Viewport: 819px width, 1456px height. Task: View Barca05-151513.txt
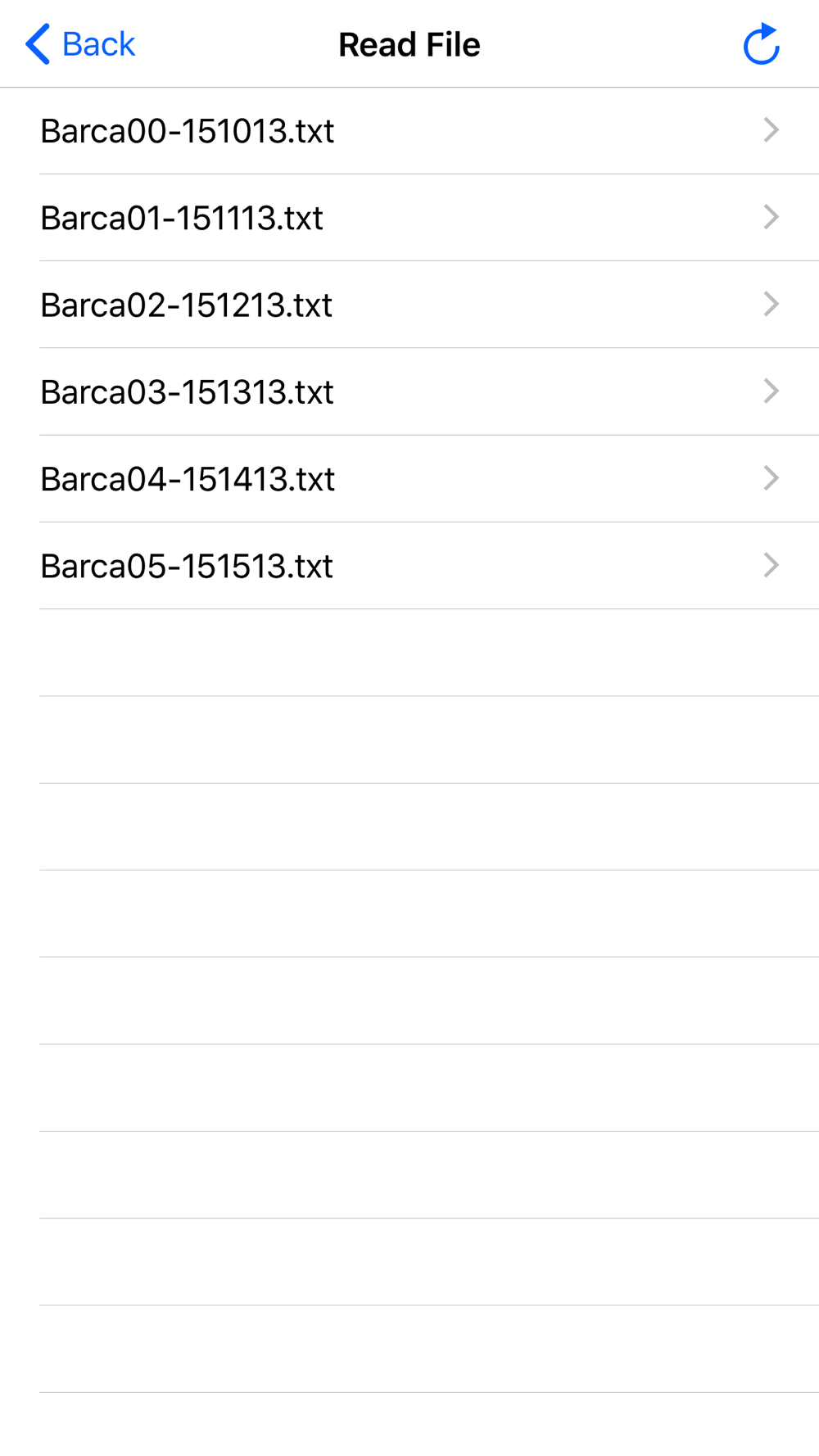point(409,566)
